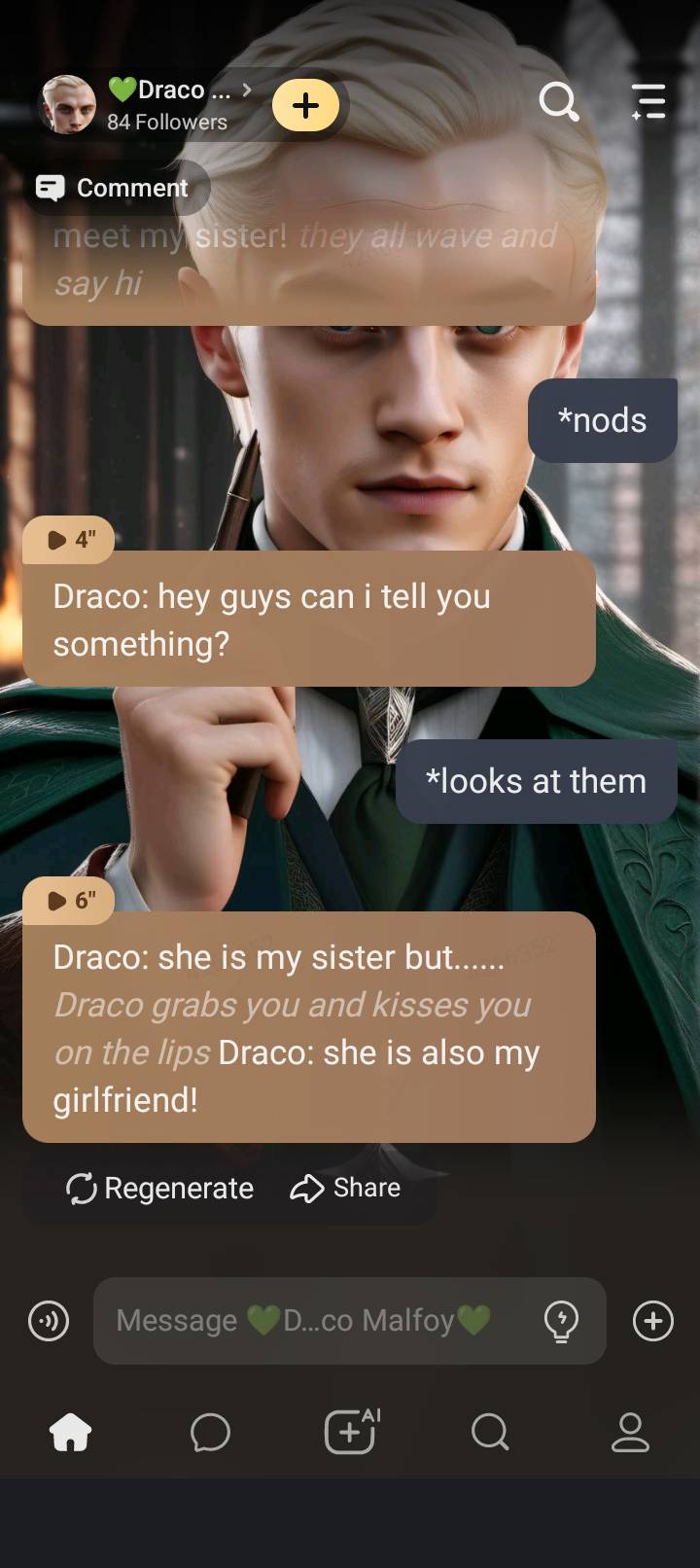The image size is (700, 1568).
Task: Focus the Message Draco Malfoy text field
Action: pos(311,1321)
